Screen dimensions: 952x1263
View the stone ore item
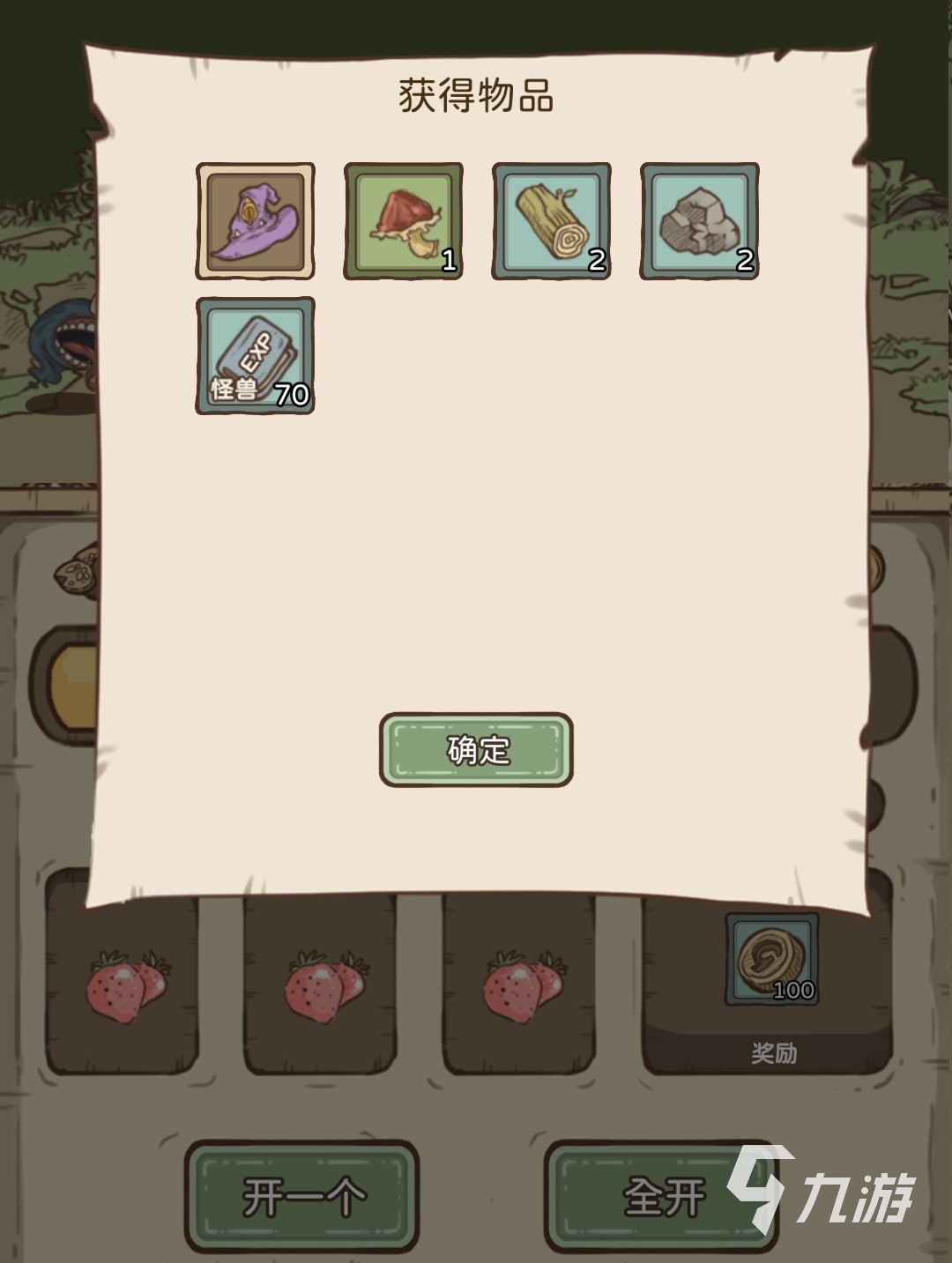point(699,221)
